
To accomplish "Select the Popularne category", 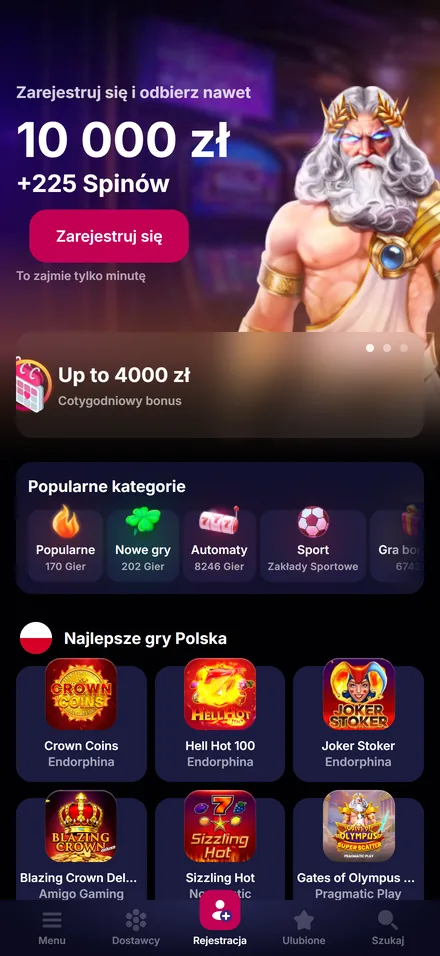I will coord(65,546).
